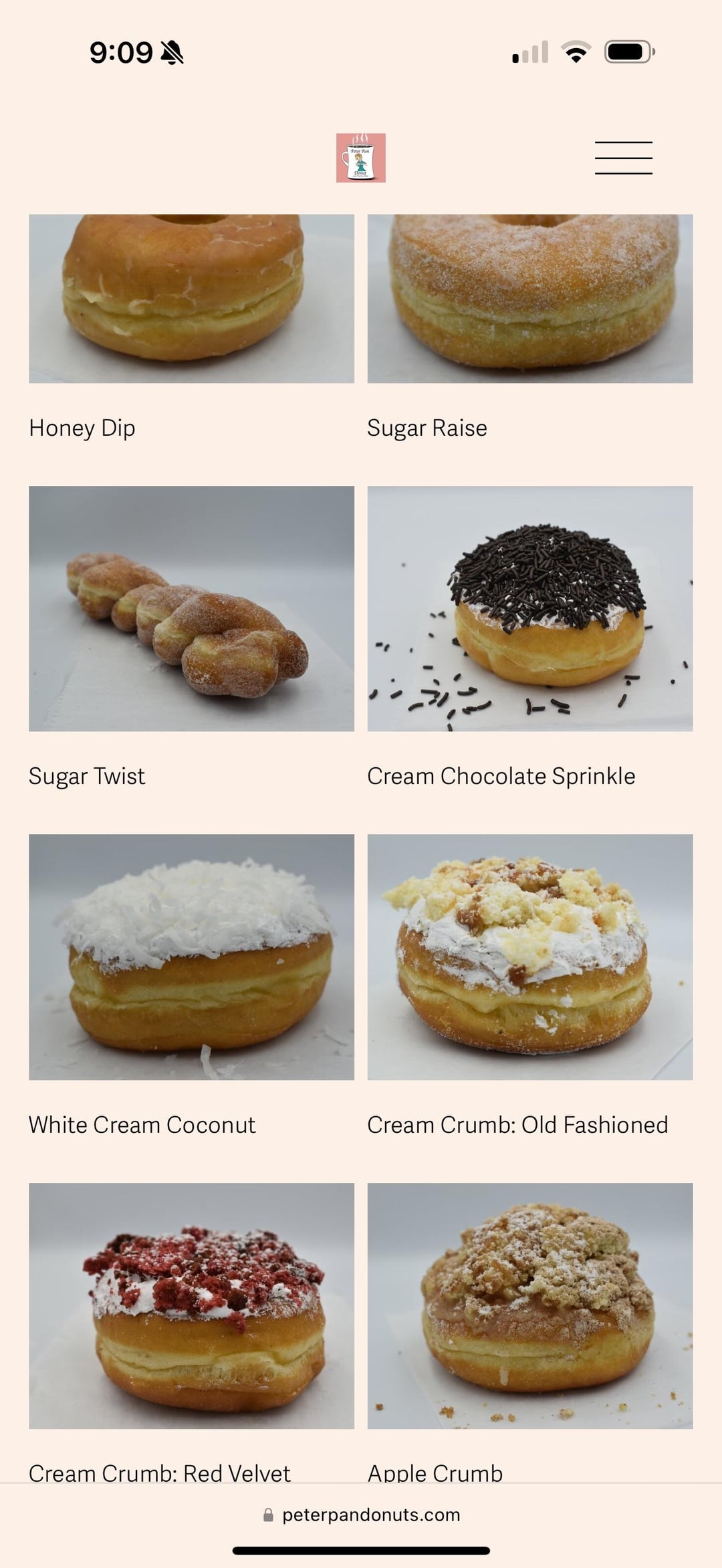The width and height of the screenshot is (722, 1568).
Task: View Cream Crumb: Old Fashioned donut
Action: coord(529,956)
